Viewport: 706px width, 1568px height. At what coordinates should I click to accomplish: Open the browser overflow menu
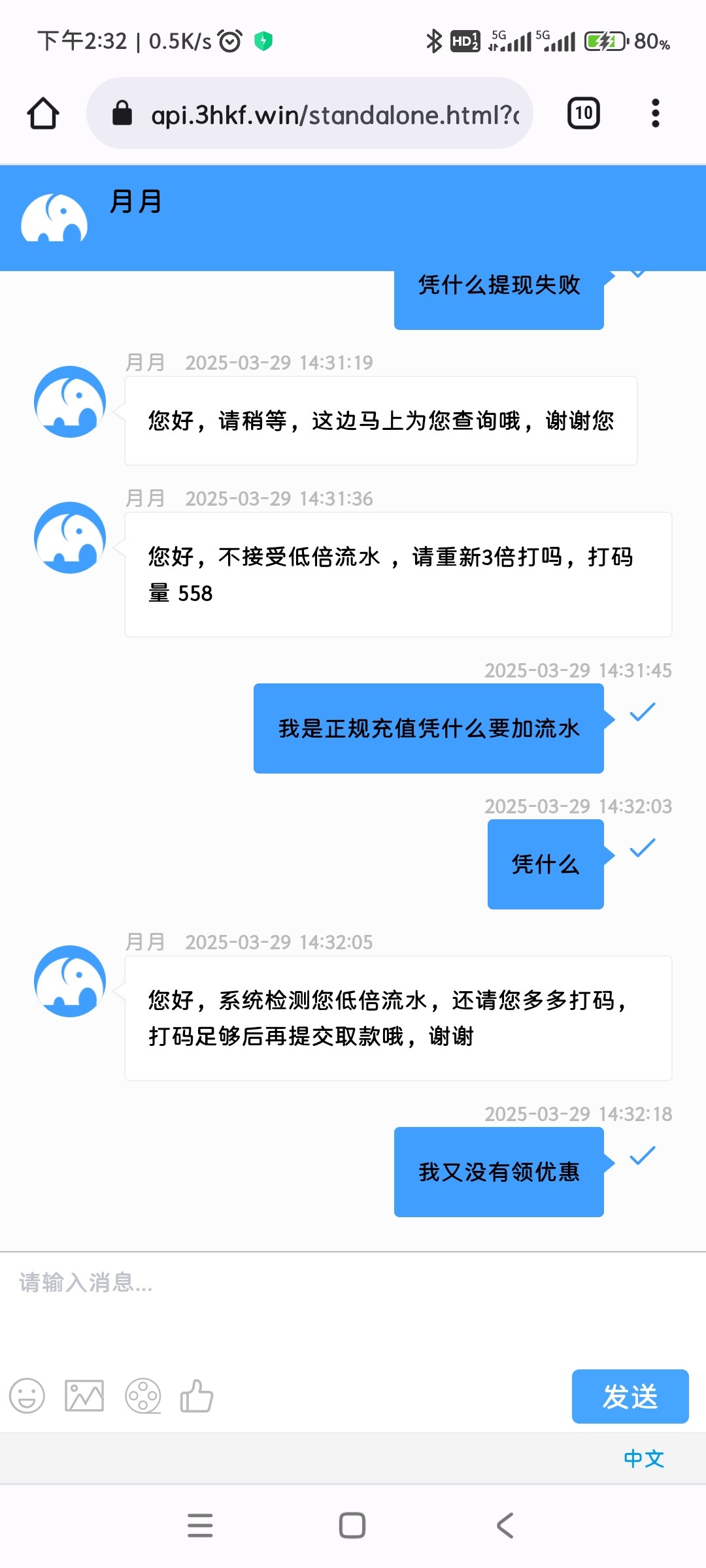[655, 114]
